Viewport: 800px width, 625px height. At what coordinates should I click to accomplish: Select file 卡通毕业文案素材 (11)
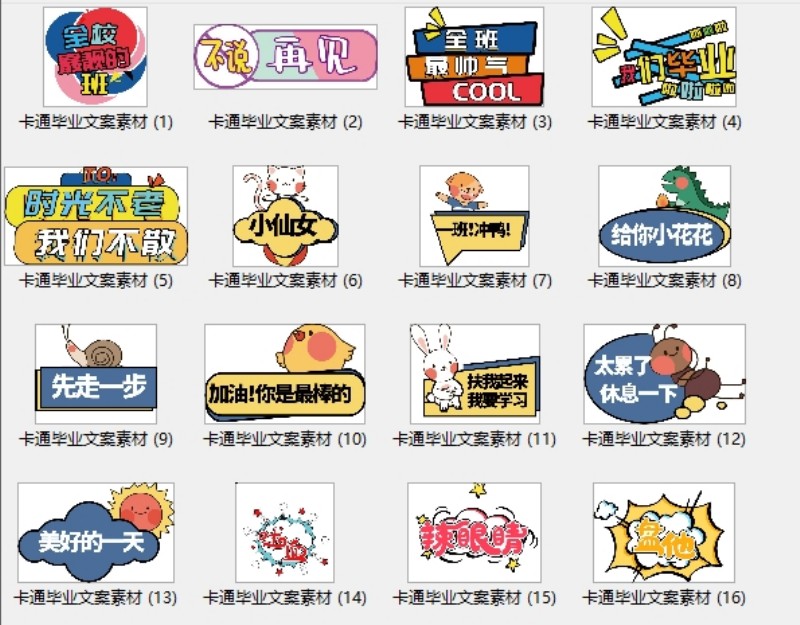[x=474, y=374]
